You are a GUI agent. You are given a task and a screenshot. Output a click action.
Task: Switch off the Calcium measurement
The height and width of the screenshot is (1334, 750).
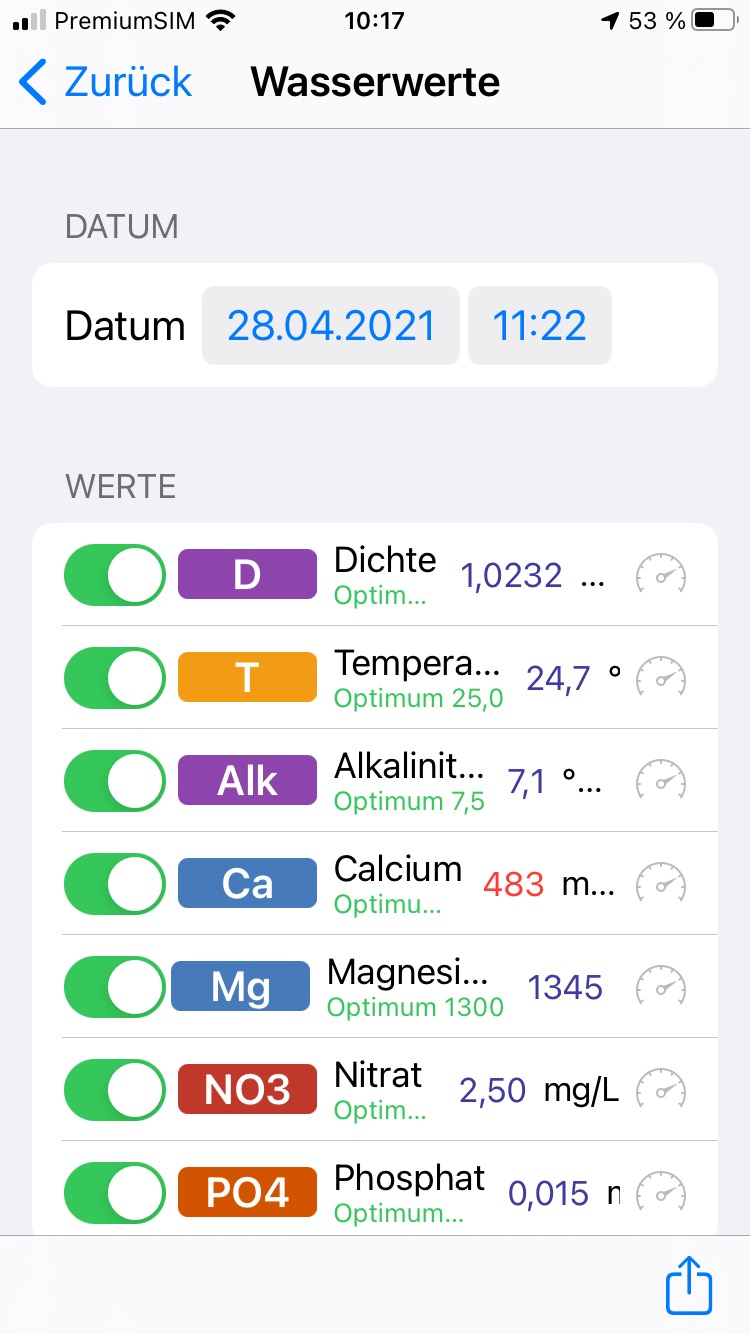(x=115, y=884)
